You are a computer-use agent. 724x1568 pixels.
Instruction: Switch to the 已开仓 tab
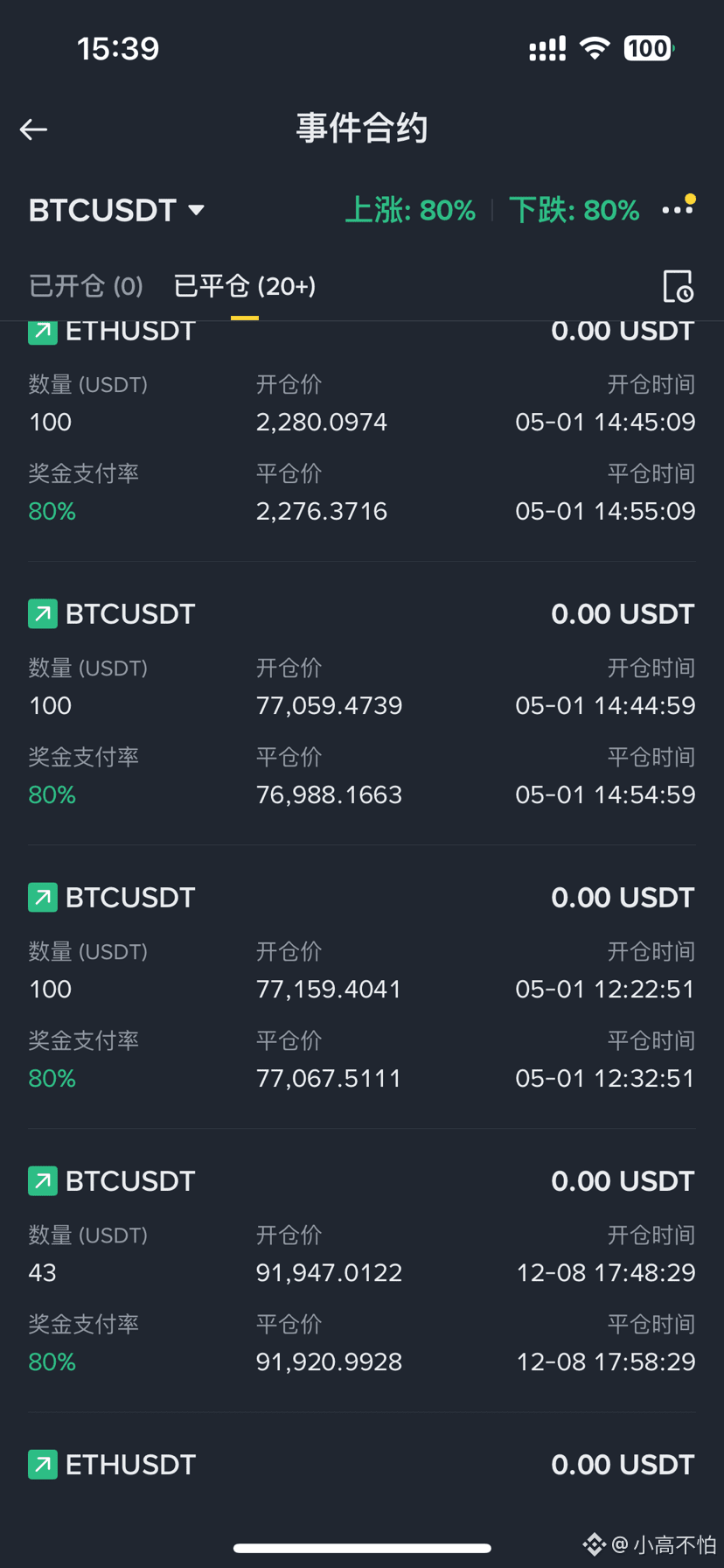tap(86, 286)
